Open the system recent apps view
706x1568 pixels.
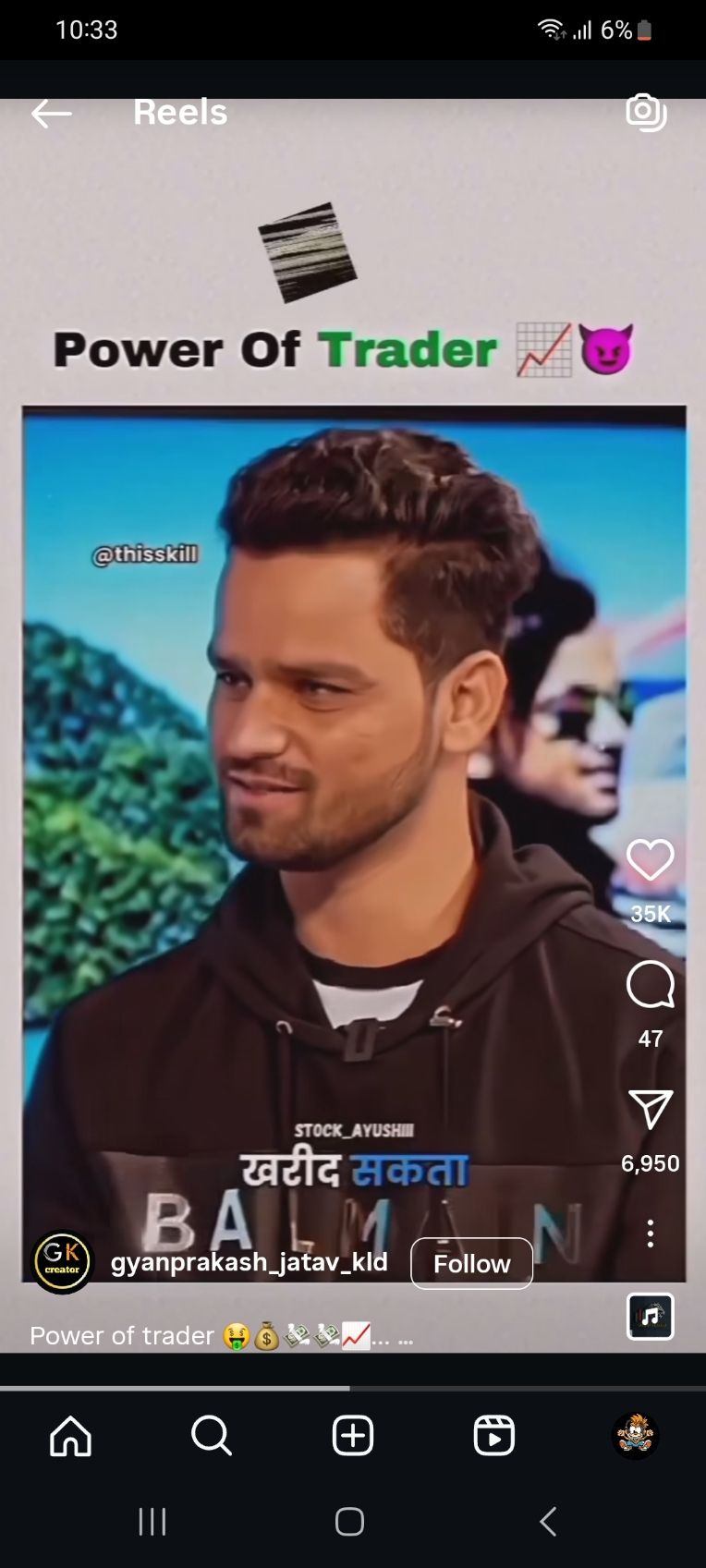coord(152,1521)
